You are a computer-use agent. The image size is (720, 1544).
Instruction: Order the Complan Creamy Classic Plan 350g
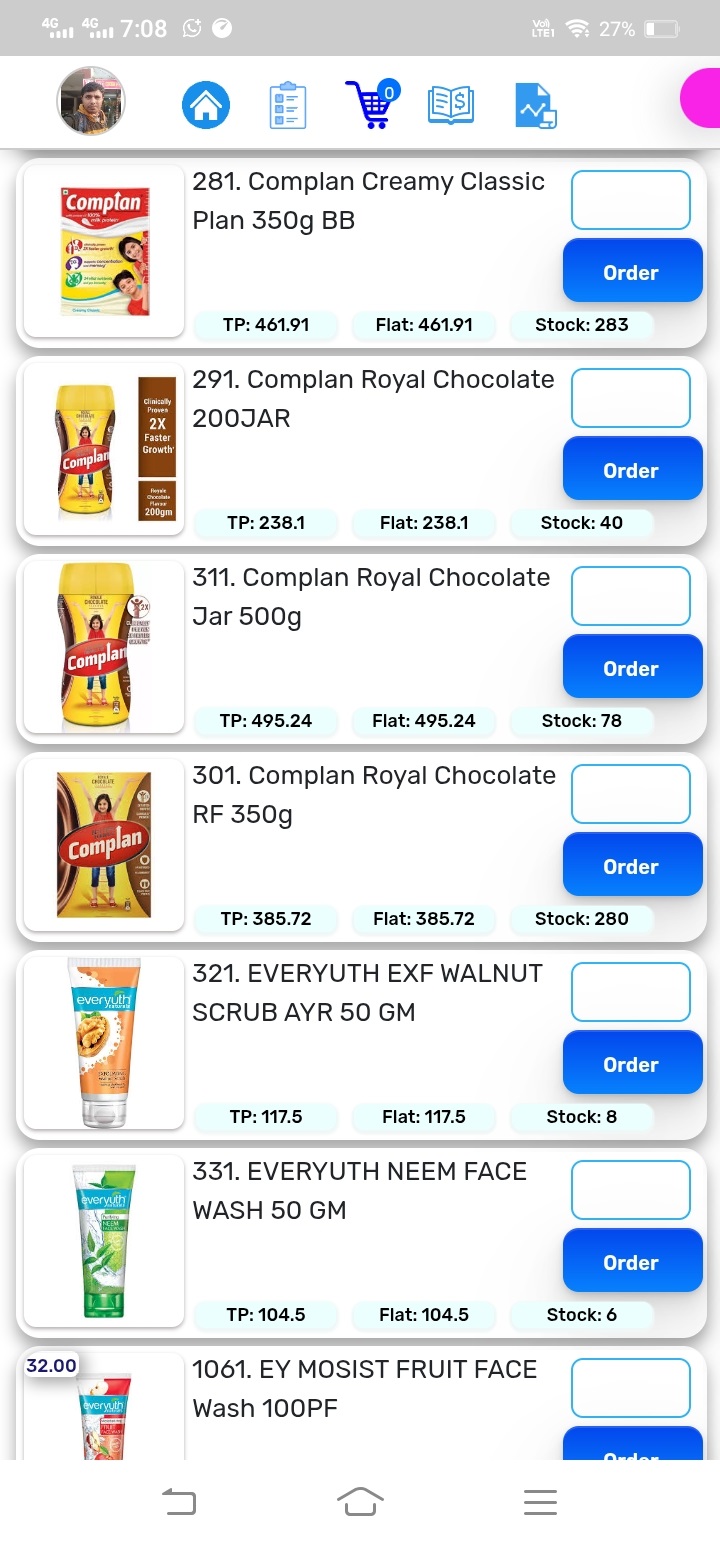pyautogui.click(x=632, y=271)
